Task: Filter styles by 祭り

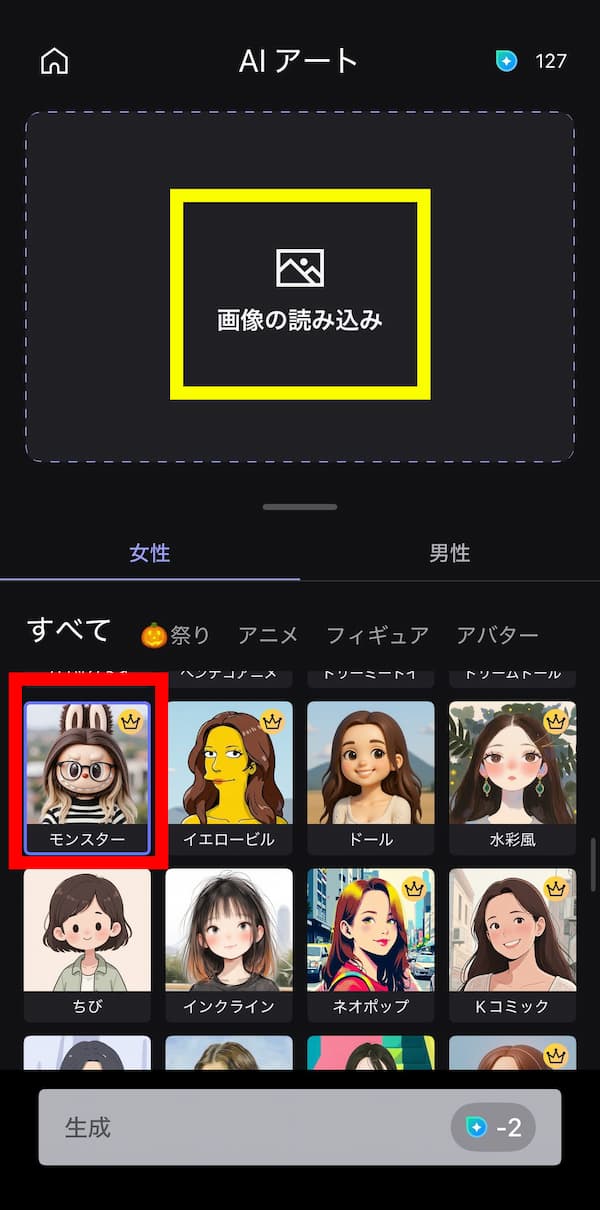Action: [x=176, y=635]
